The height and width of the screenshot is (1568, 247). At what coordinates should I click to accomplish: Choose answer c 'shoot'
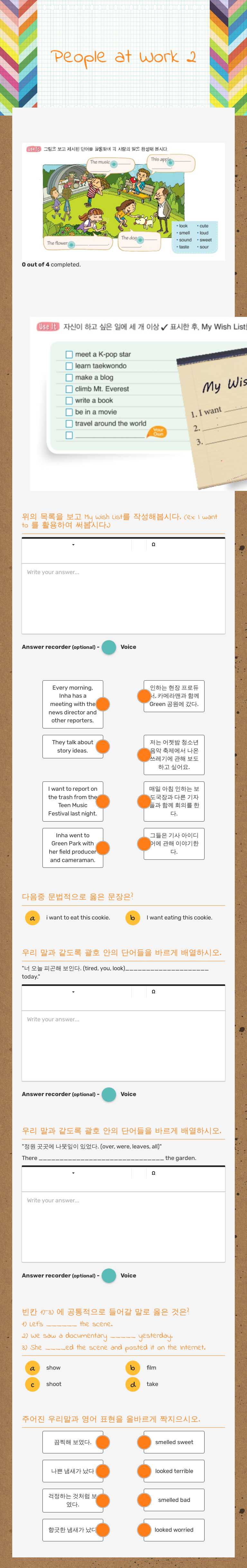pos(32,1384)
